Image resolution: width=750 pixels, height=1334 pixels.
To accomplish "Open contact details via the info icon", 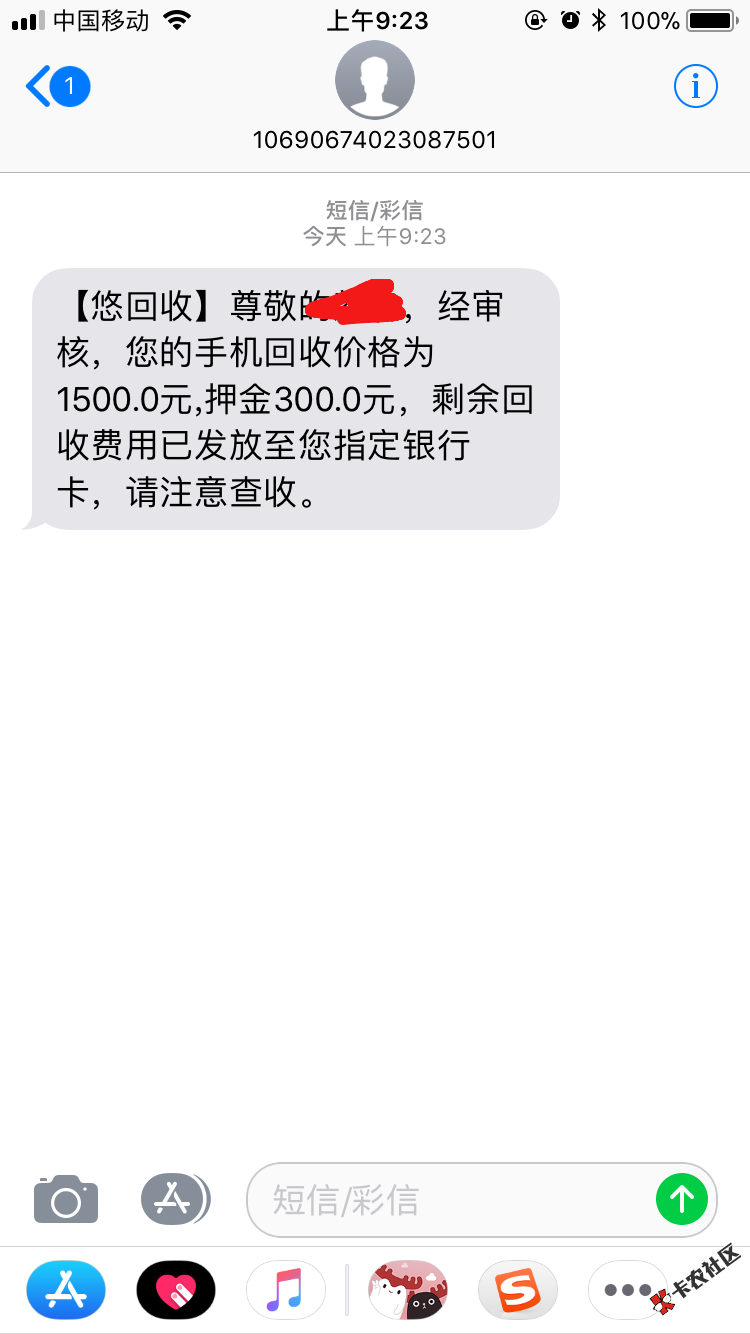I will point(695,88).
